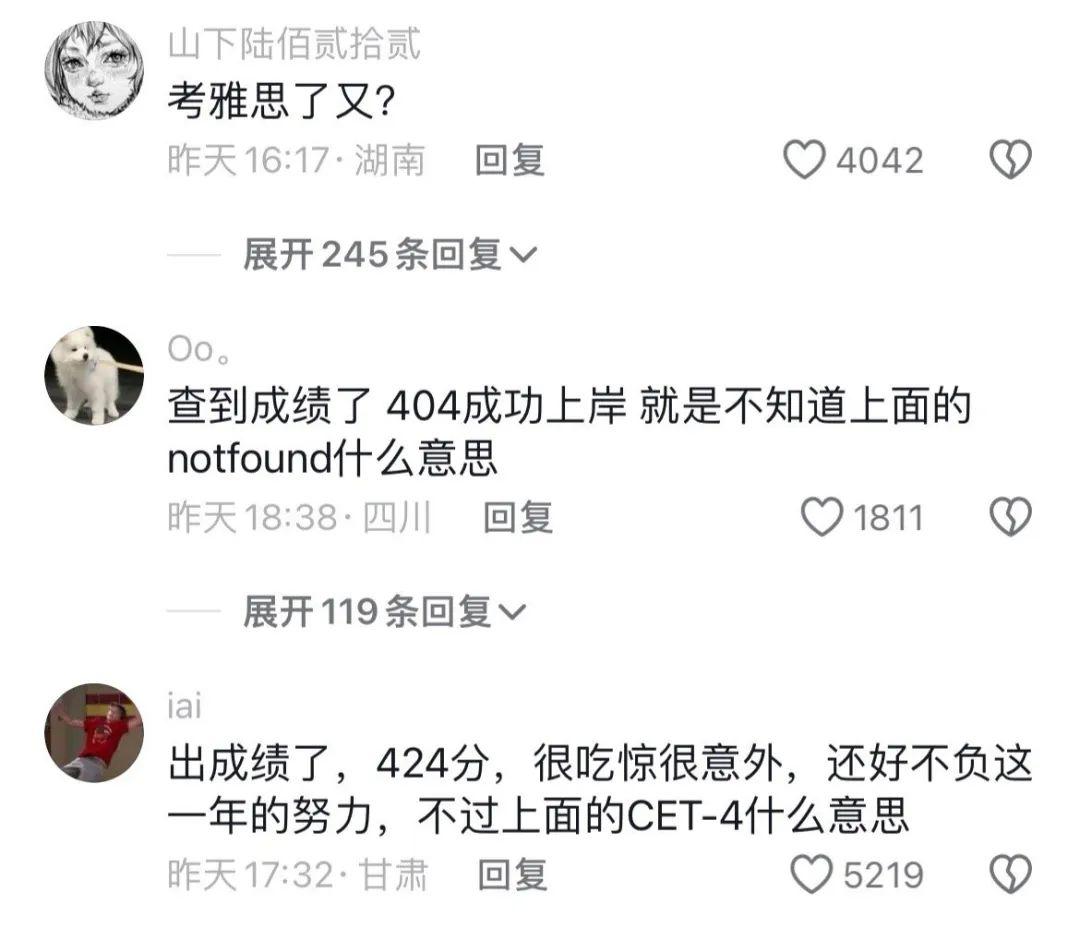The width and height of the screenshot is (1080, 941).
Task: Dislike the 考雅思了又 comment
Action: [1010, 160]
